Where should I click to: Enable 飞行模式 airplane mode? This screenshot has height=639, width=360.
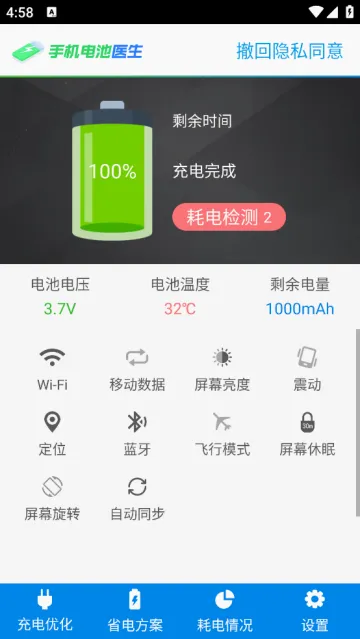(x=222, y=434)
